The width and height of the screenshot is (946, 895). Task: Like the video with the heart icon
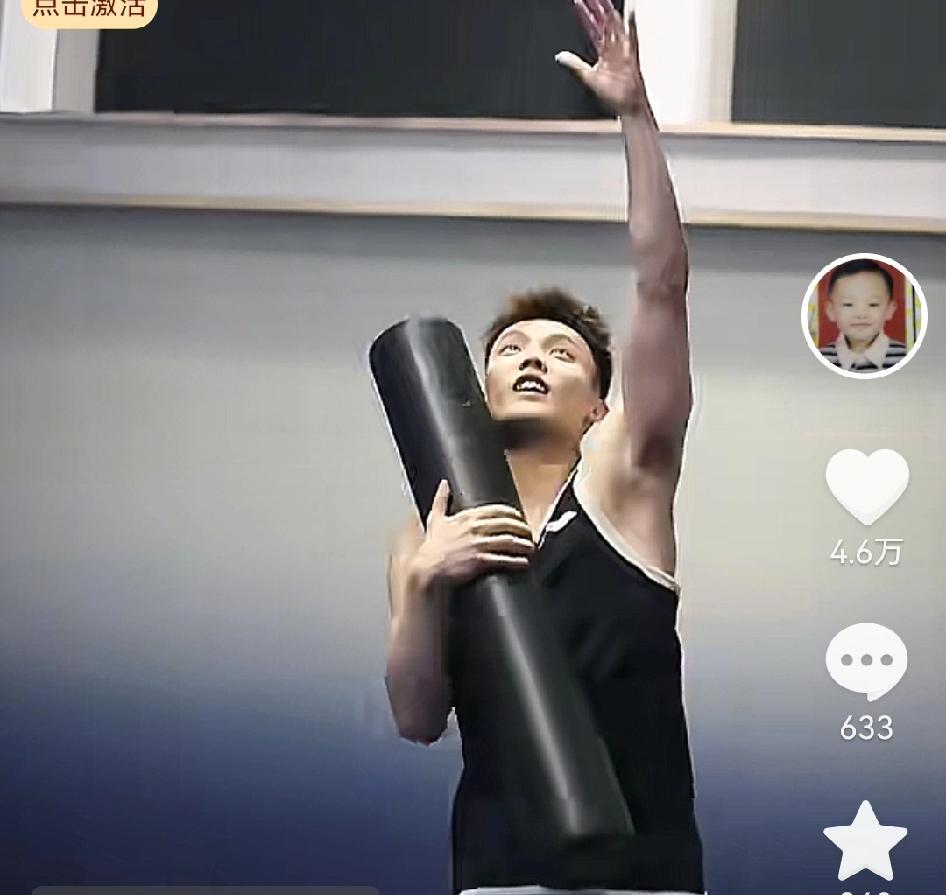click(867, 485)
